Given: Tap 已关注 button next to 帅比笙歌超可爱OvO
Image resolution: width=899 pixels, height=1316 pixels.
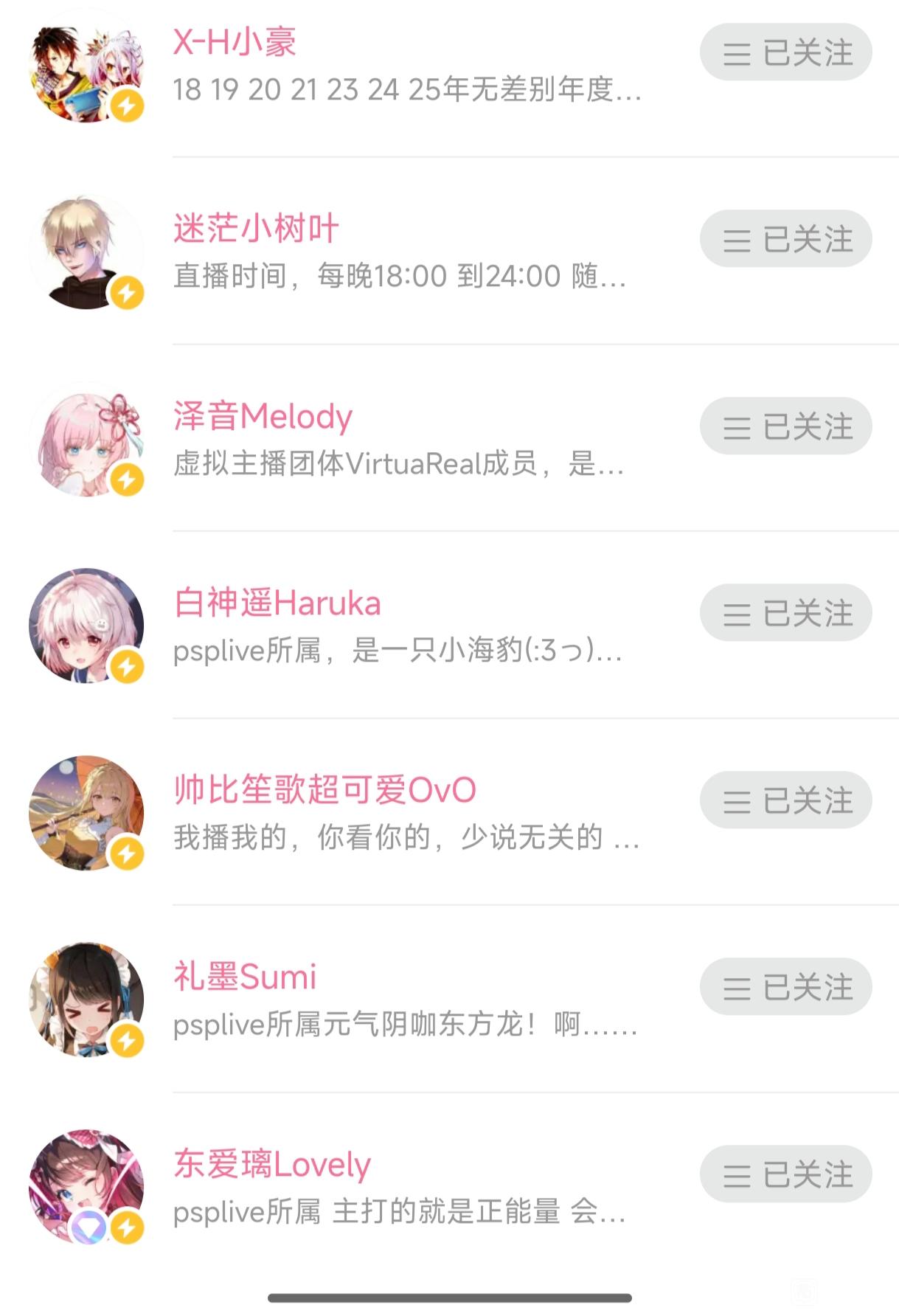Looking at the screenshot, I should [785, 800].
